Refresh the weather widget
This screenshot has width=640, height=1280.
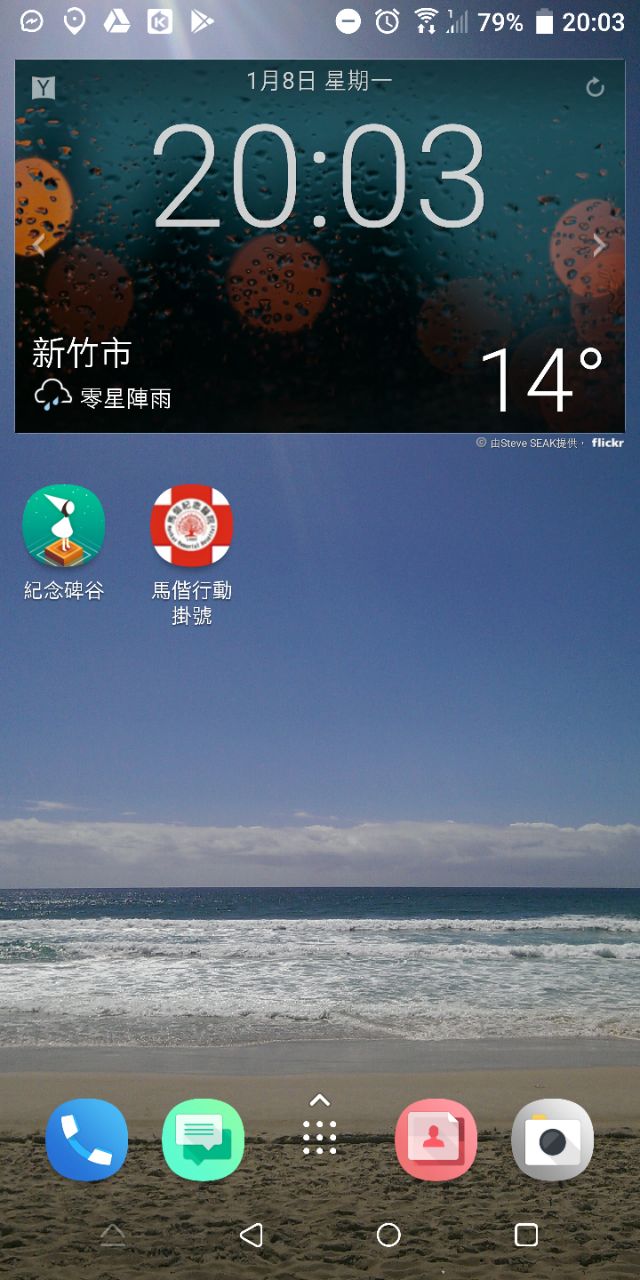[595, 88]
